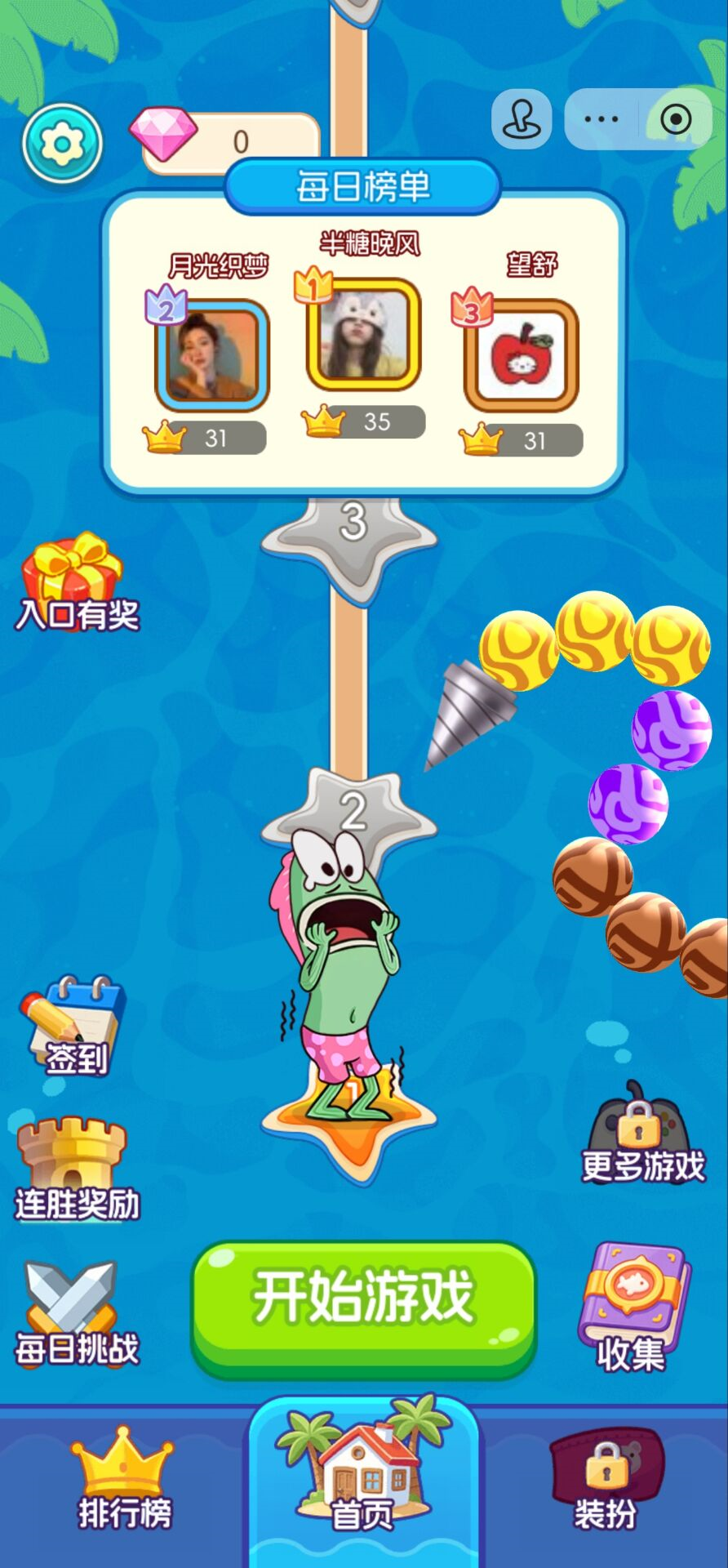This screenshot has width=728, height=1568.
Task: Open the settings gear icon
Action: [62, 144]
